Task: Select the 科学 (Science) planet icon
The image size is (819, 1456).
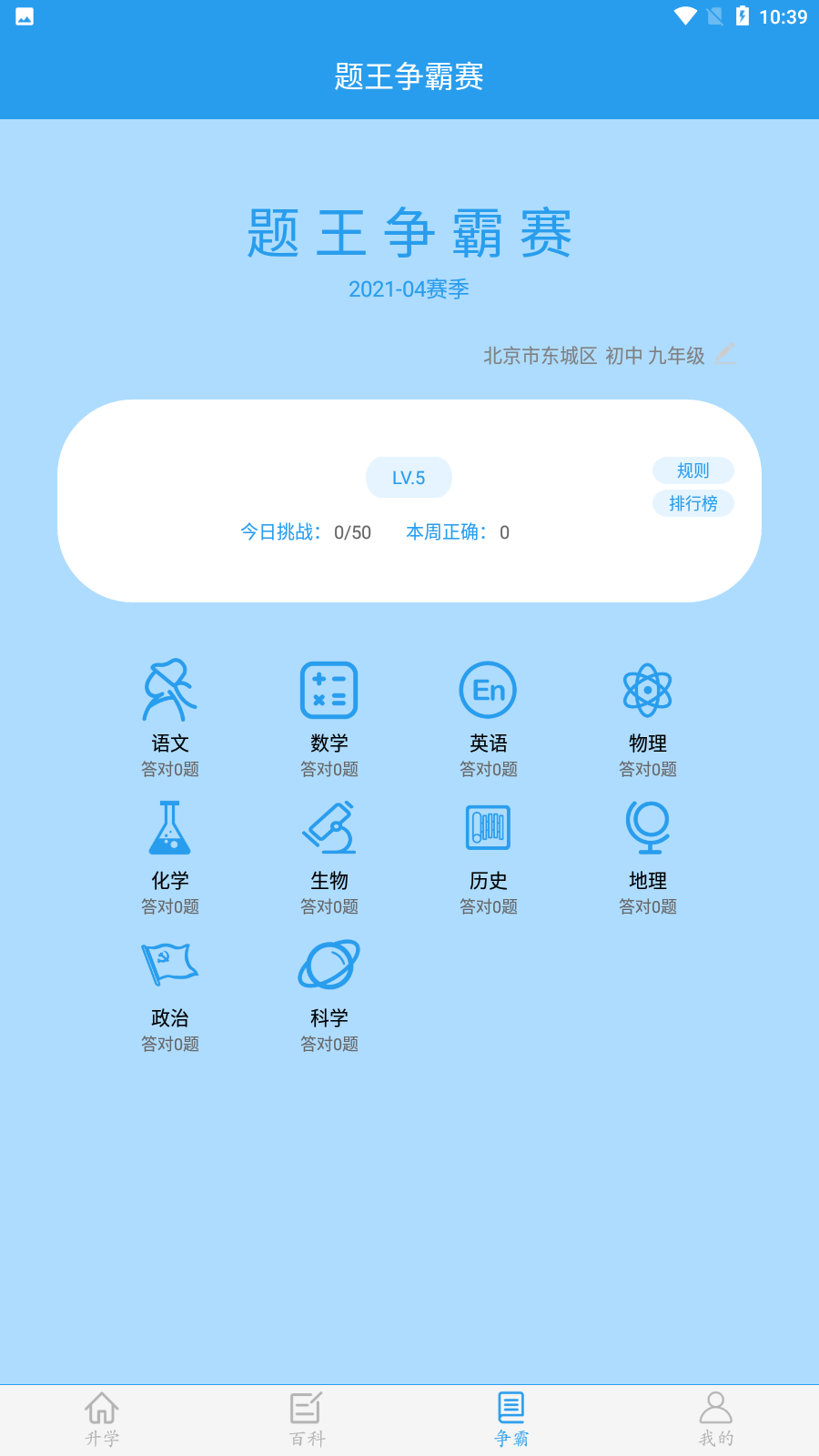Action: 329,965
